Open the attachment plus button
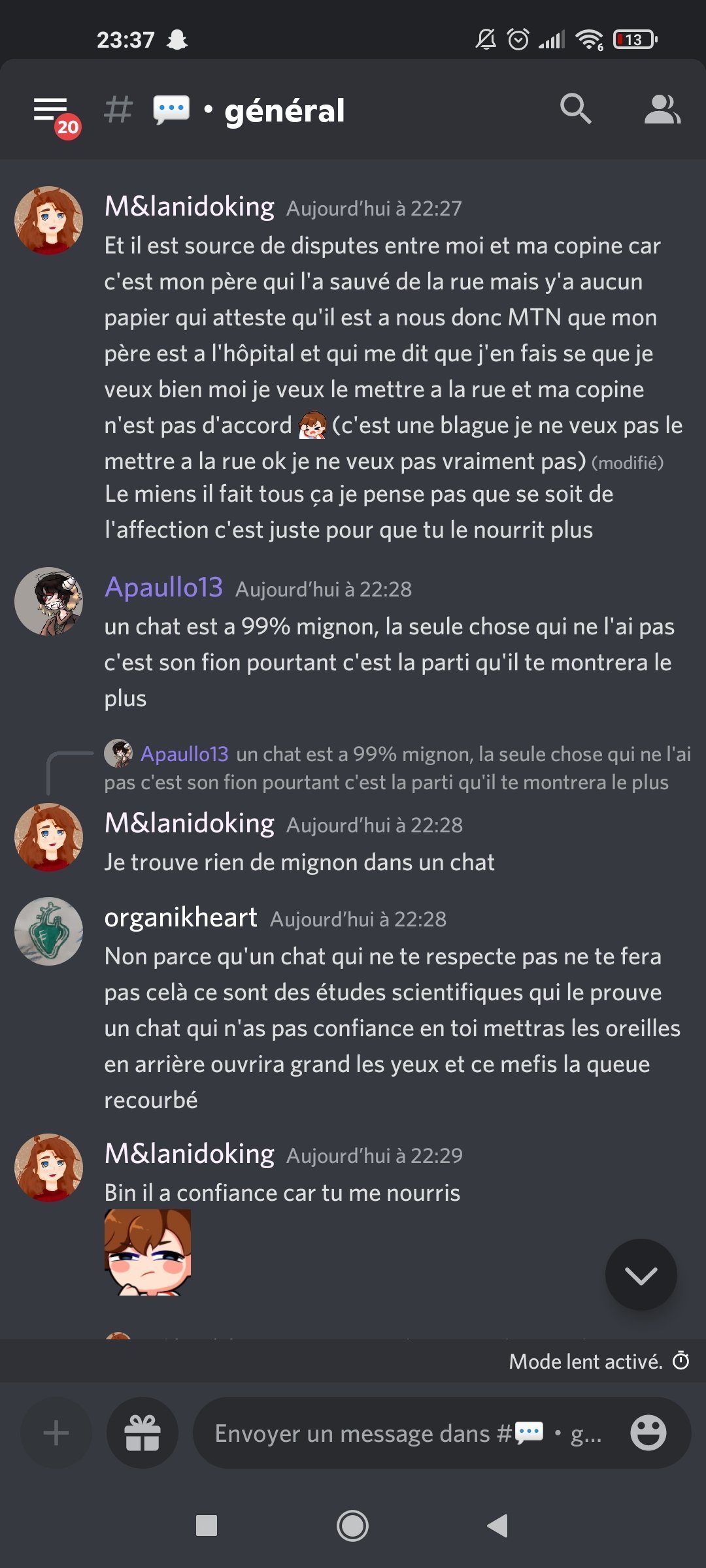Screen dimensions: 706x1568 click(56, 1433)
